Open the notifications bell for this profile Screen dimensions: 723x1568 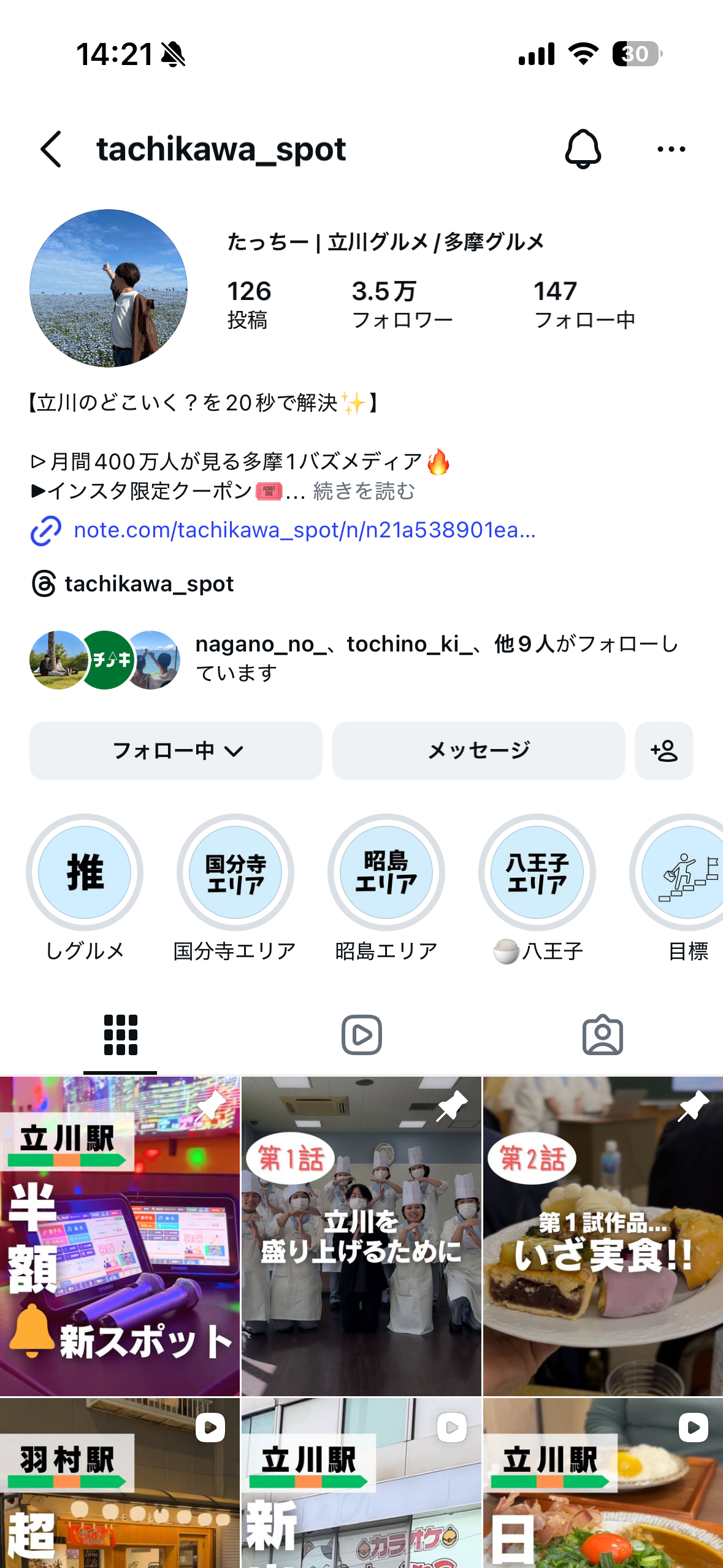tap(583, 149)
